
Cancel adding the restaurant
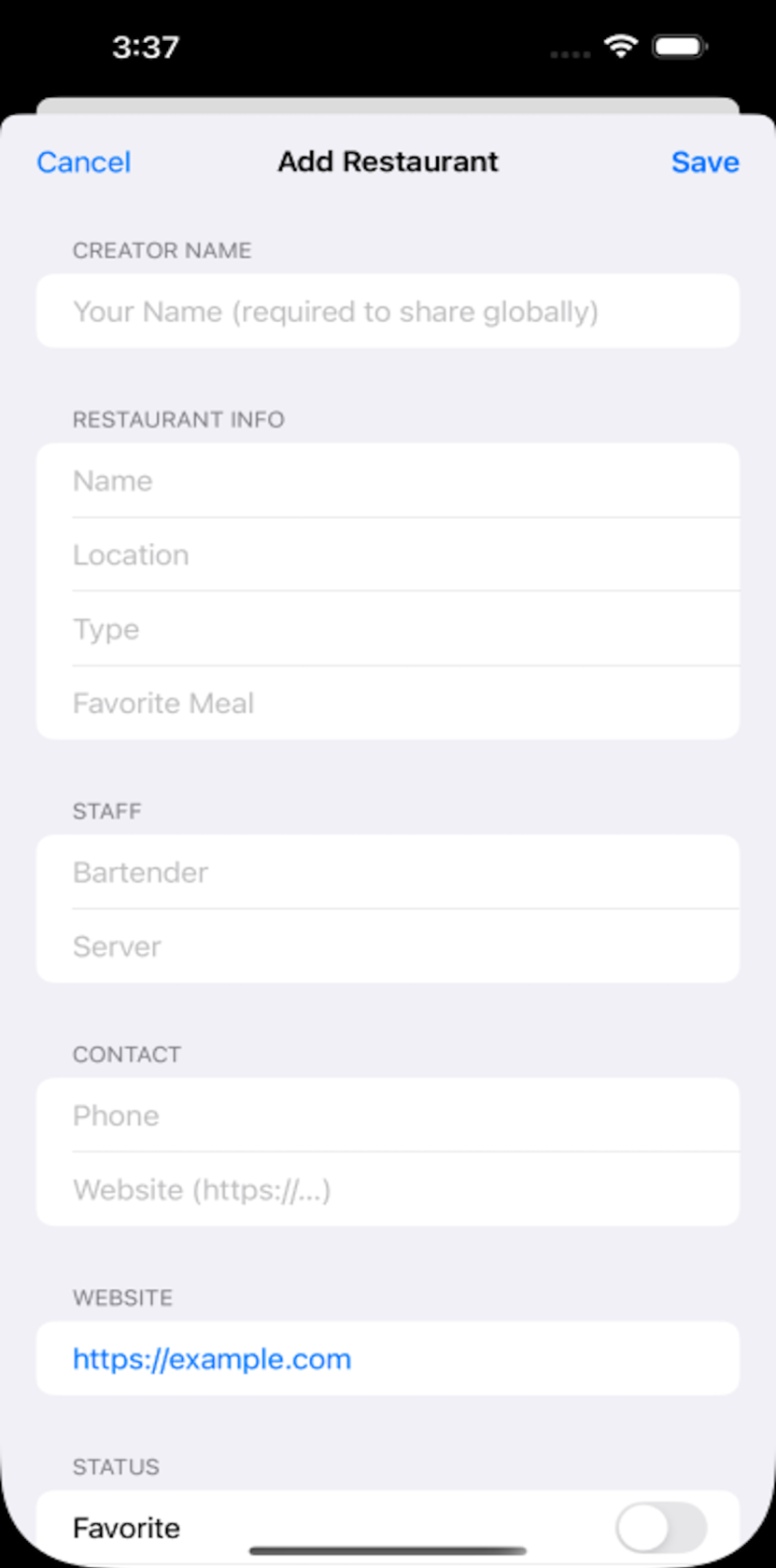point(83,162)
